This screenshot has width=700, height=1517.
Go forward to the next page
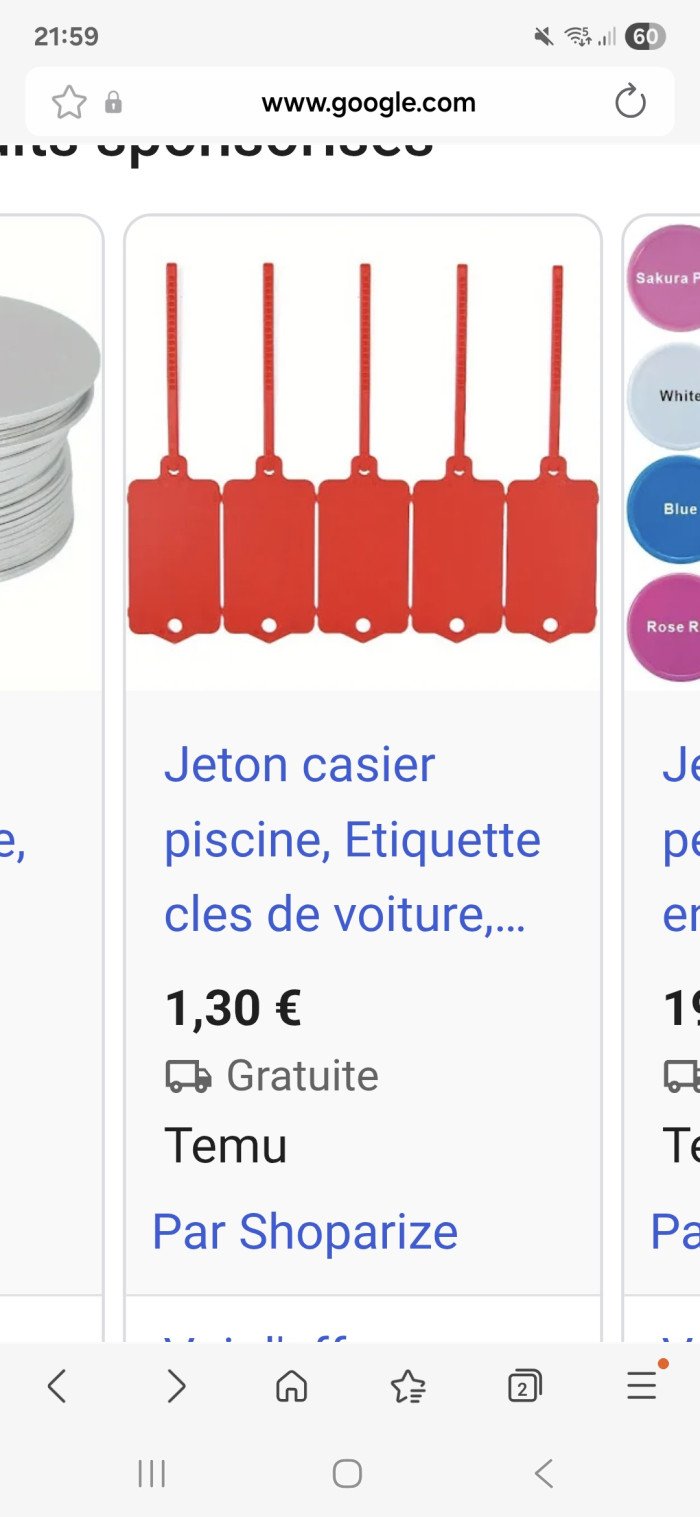coord(176,1386)
